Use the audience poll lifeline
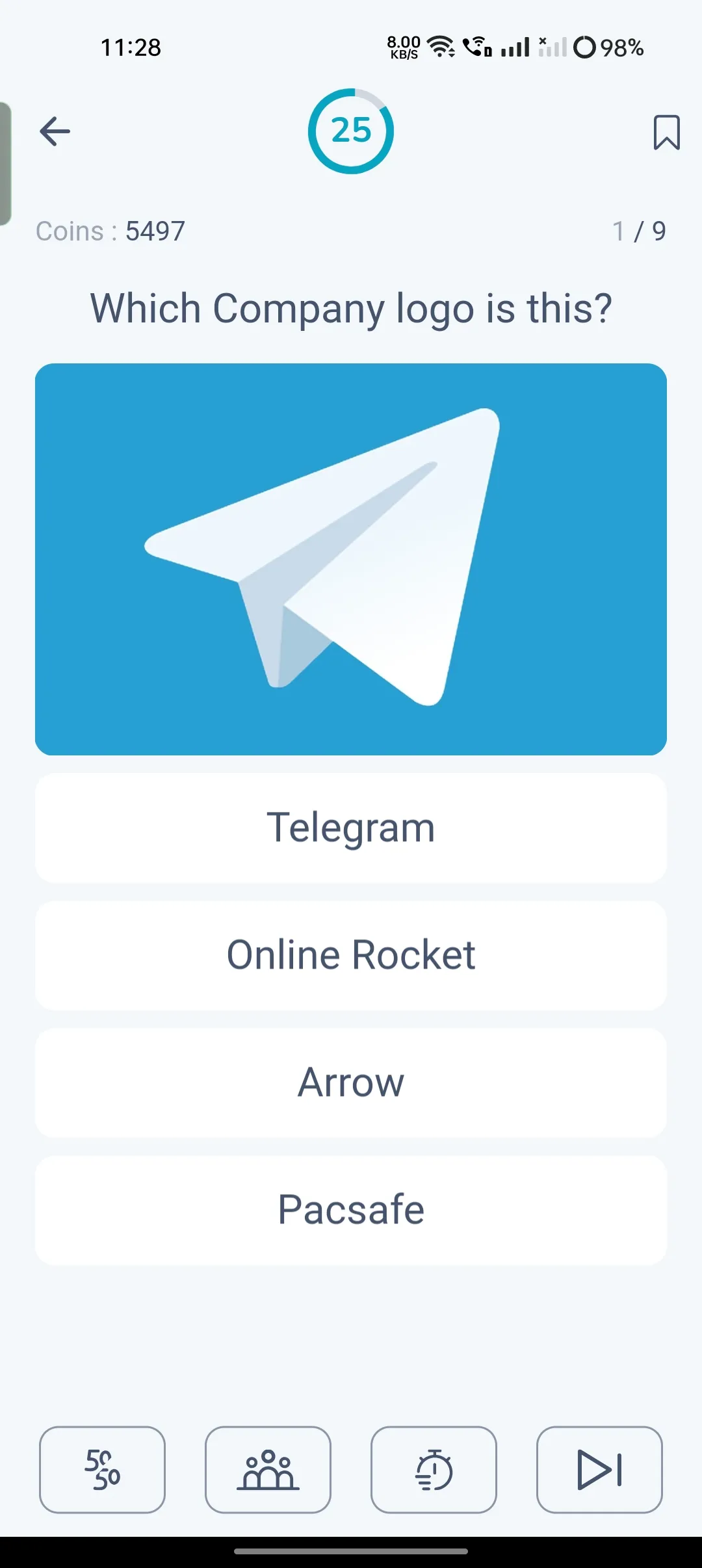The height and width of the screenshot is (1568, 702). (x=268, y=1469)
